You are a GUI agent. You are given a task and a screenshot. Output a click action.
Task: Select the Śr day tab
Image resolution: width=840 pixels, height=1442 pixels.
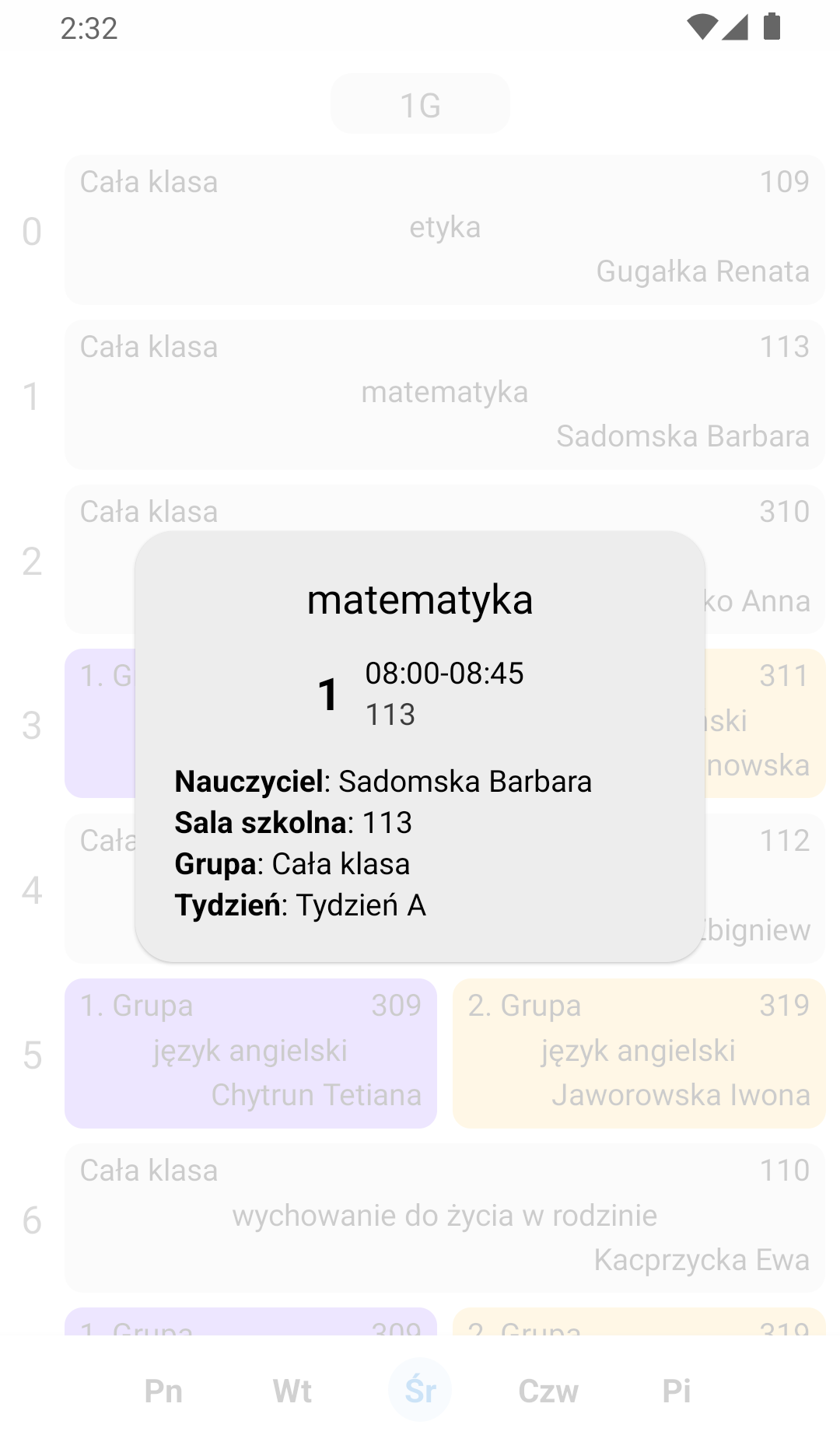[420, 1391]
